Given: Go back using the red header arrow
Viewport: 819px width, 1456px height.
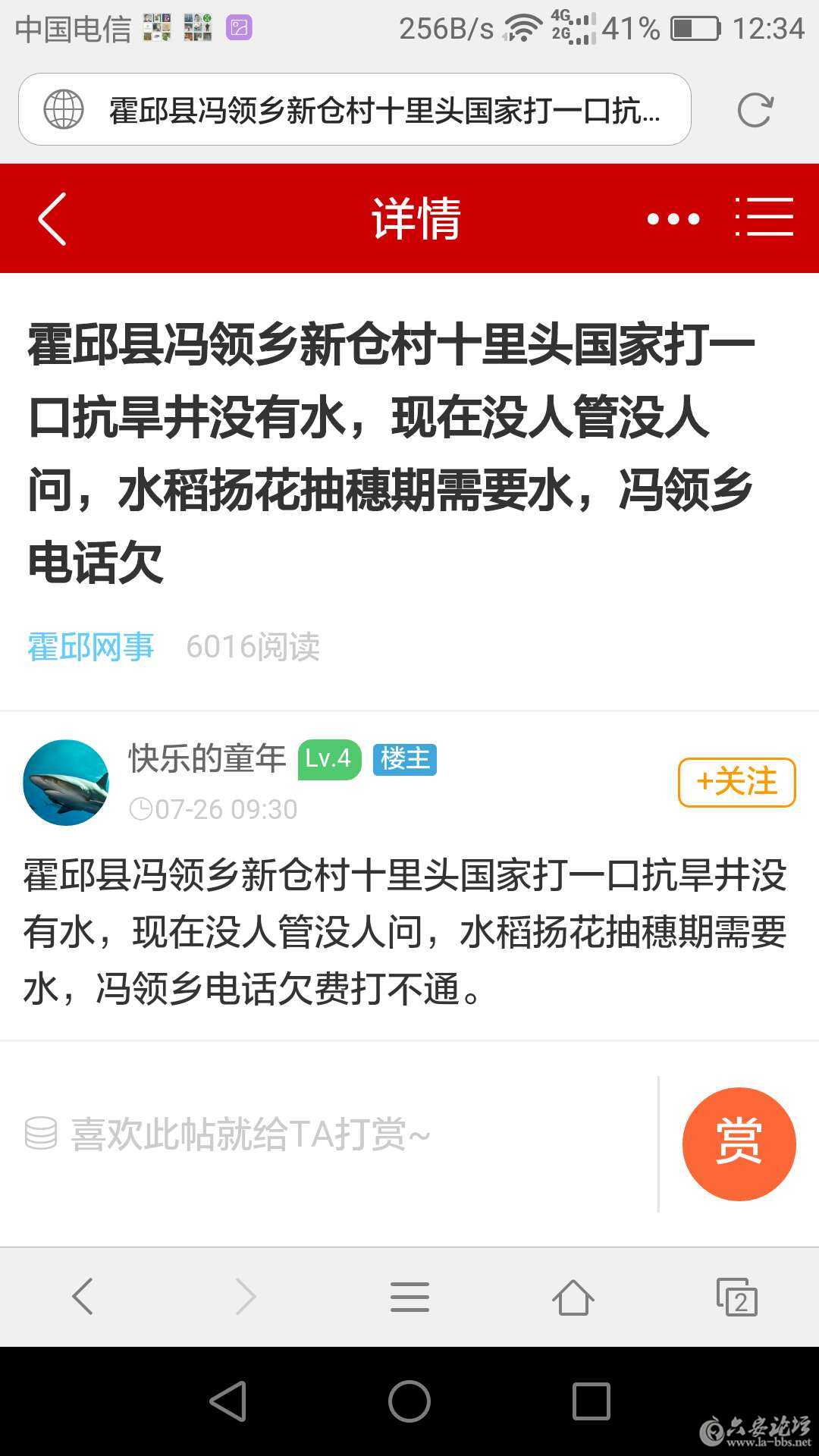Looking at the screenshot, I should 52,218.
